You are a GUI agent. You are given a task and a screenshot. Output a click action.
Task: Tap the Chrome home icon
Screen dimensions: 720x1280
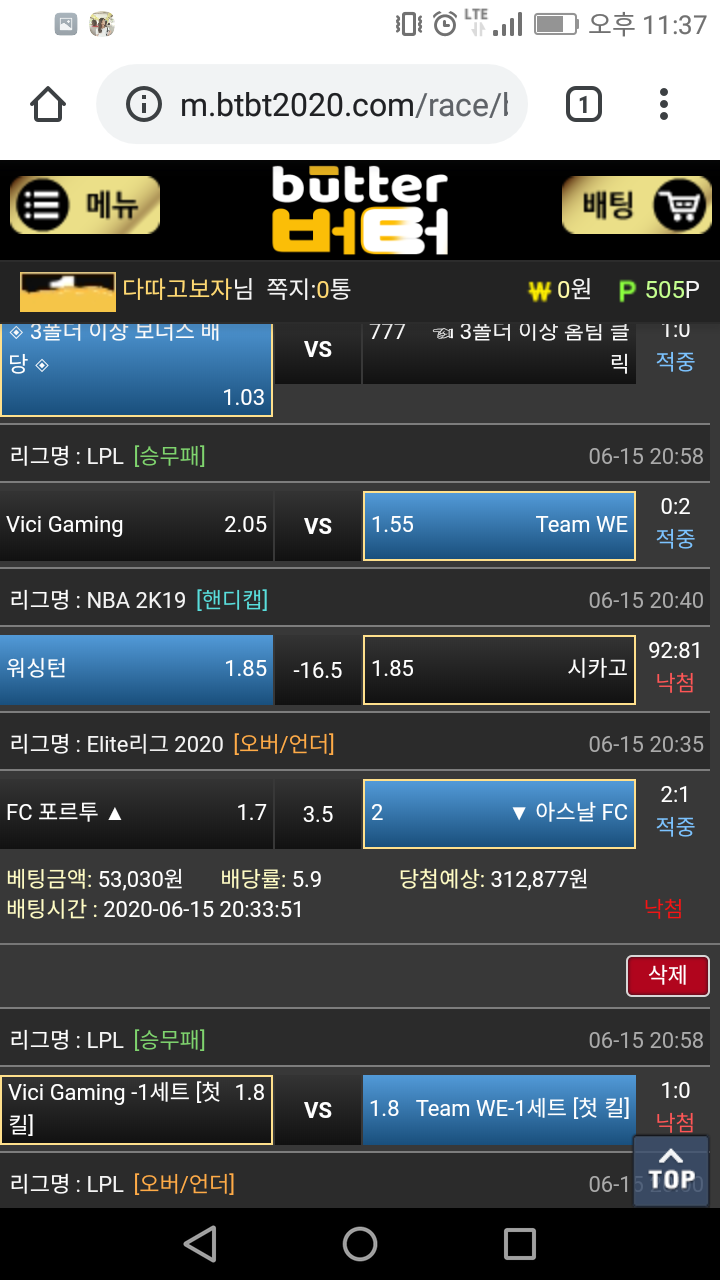tap(48, 104)
